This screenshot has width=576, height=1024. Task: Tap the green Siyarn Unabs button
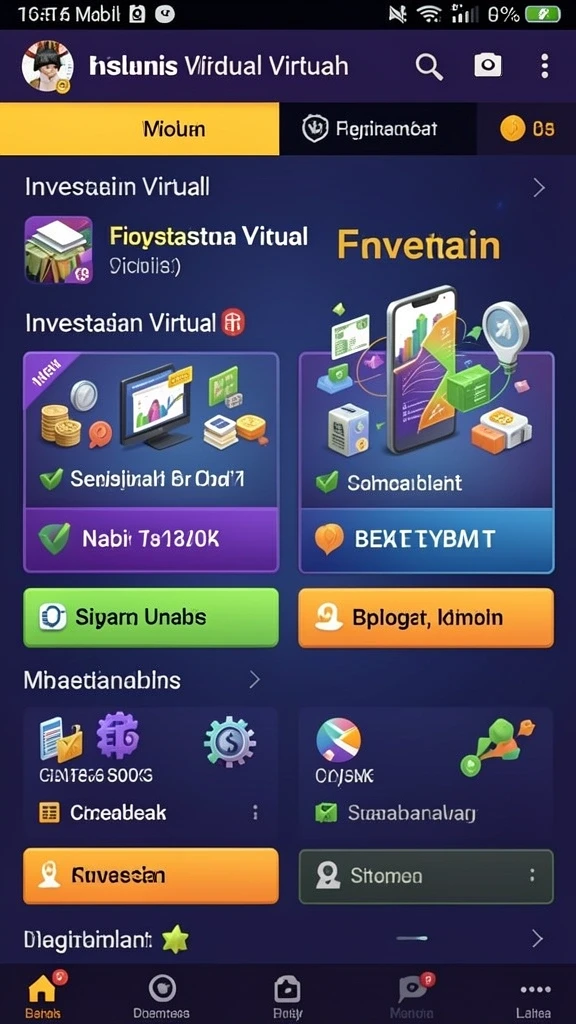[x=151, y=618]
